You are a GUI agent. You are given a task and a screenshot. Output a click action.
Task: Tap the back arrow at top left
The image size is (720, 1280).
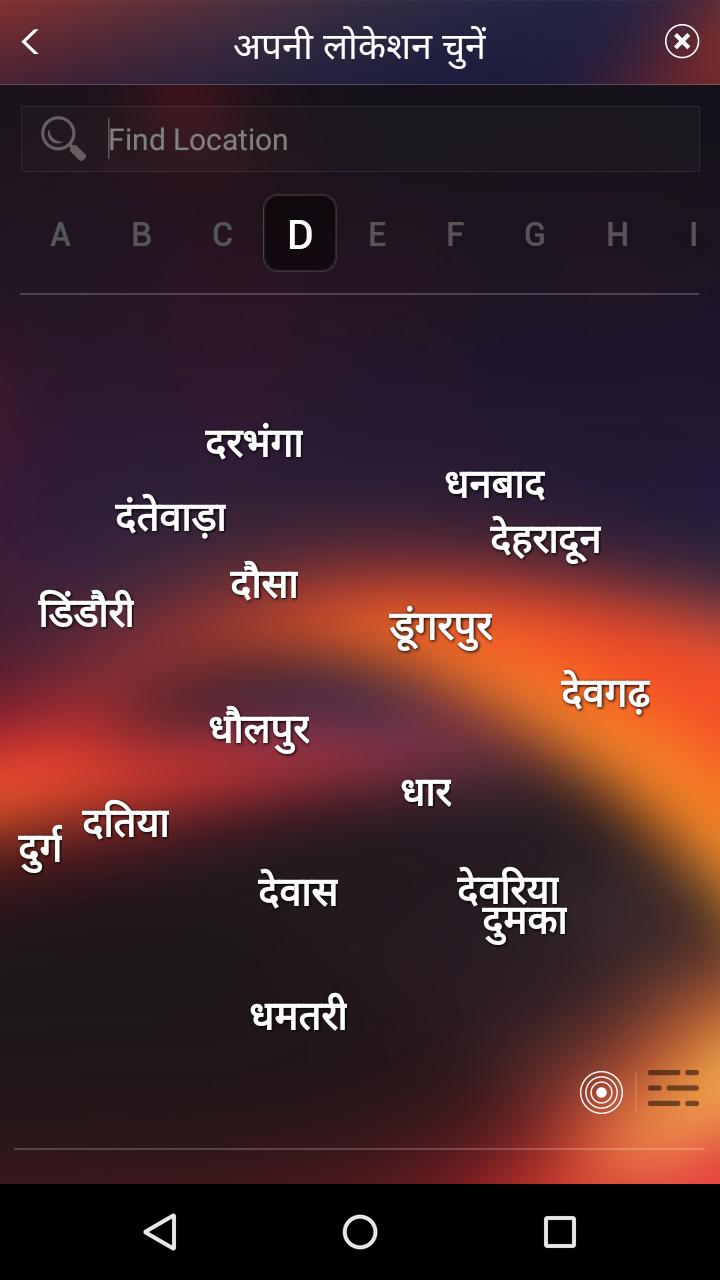[28, 42]
